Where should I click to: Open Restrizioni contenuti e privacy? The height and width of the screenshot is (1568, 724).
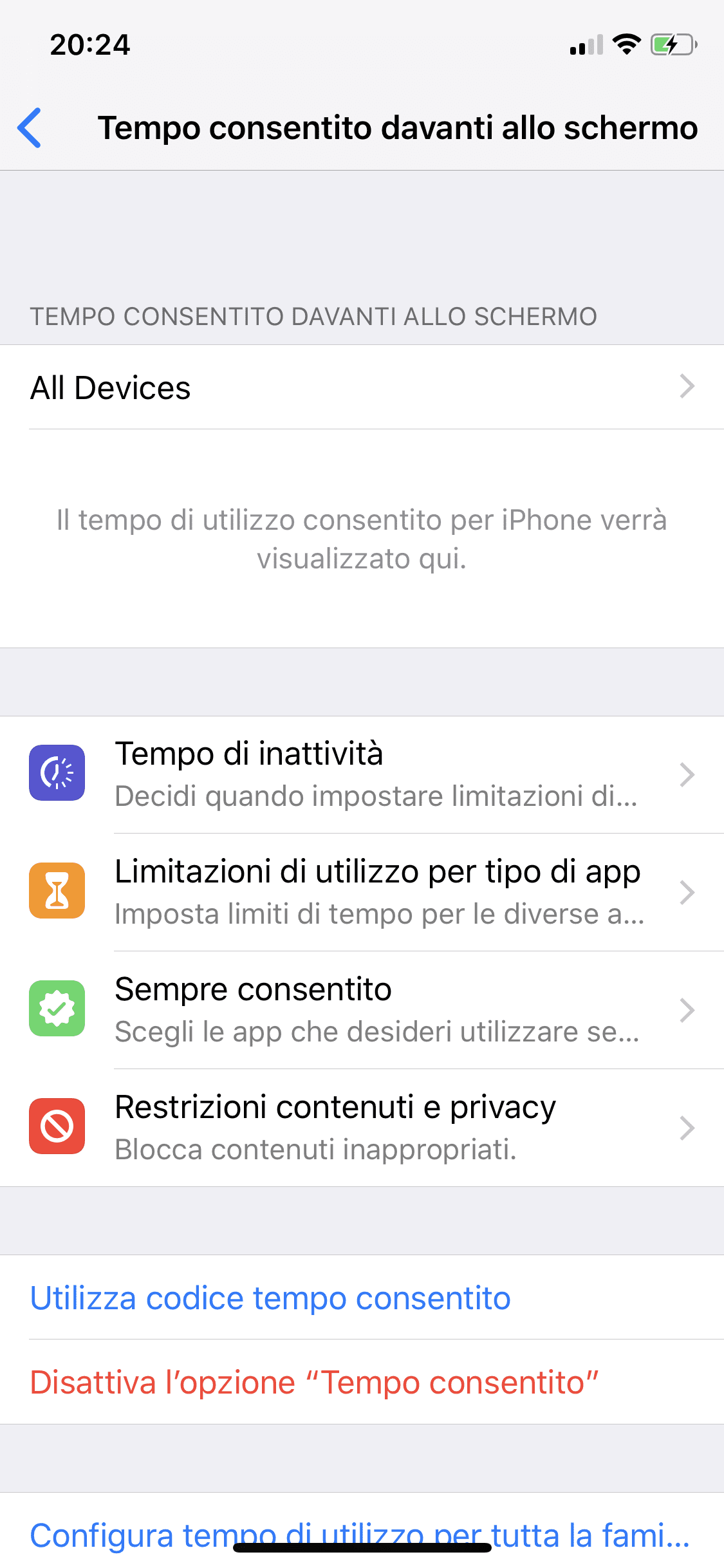tap(362, 1128)
